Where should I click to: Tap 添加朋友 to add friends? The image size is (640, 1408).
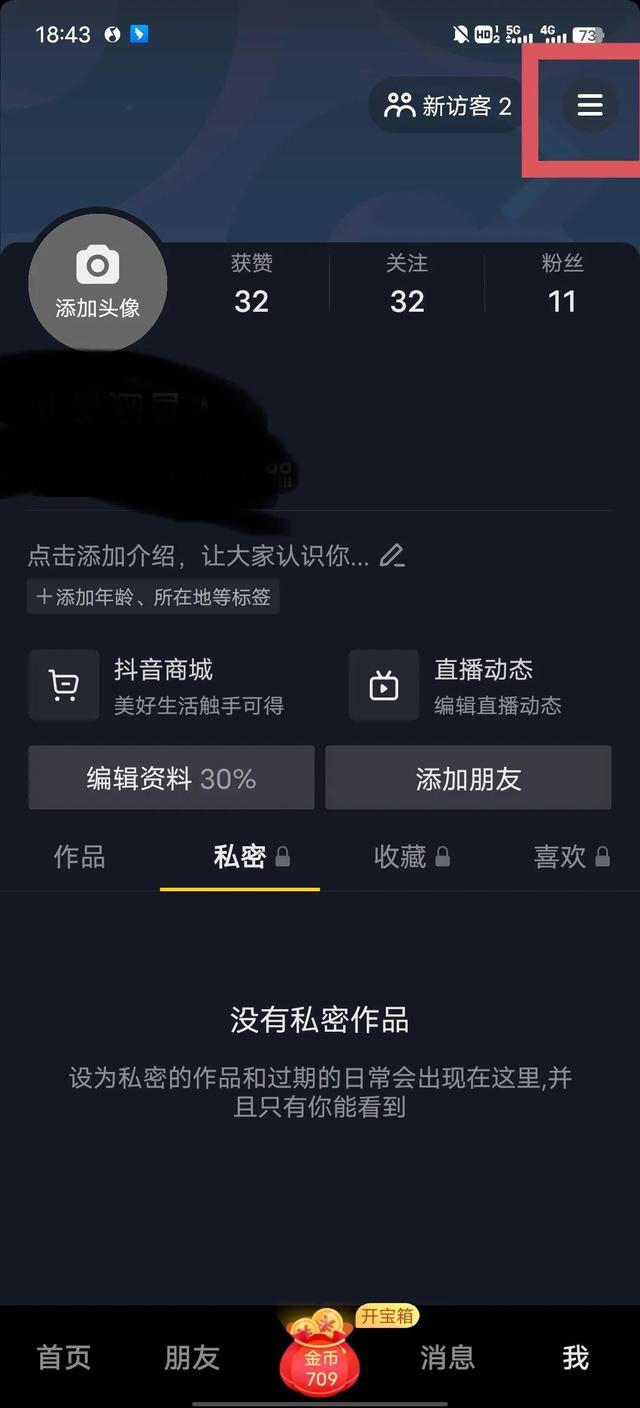point(468,778)
